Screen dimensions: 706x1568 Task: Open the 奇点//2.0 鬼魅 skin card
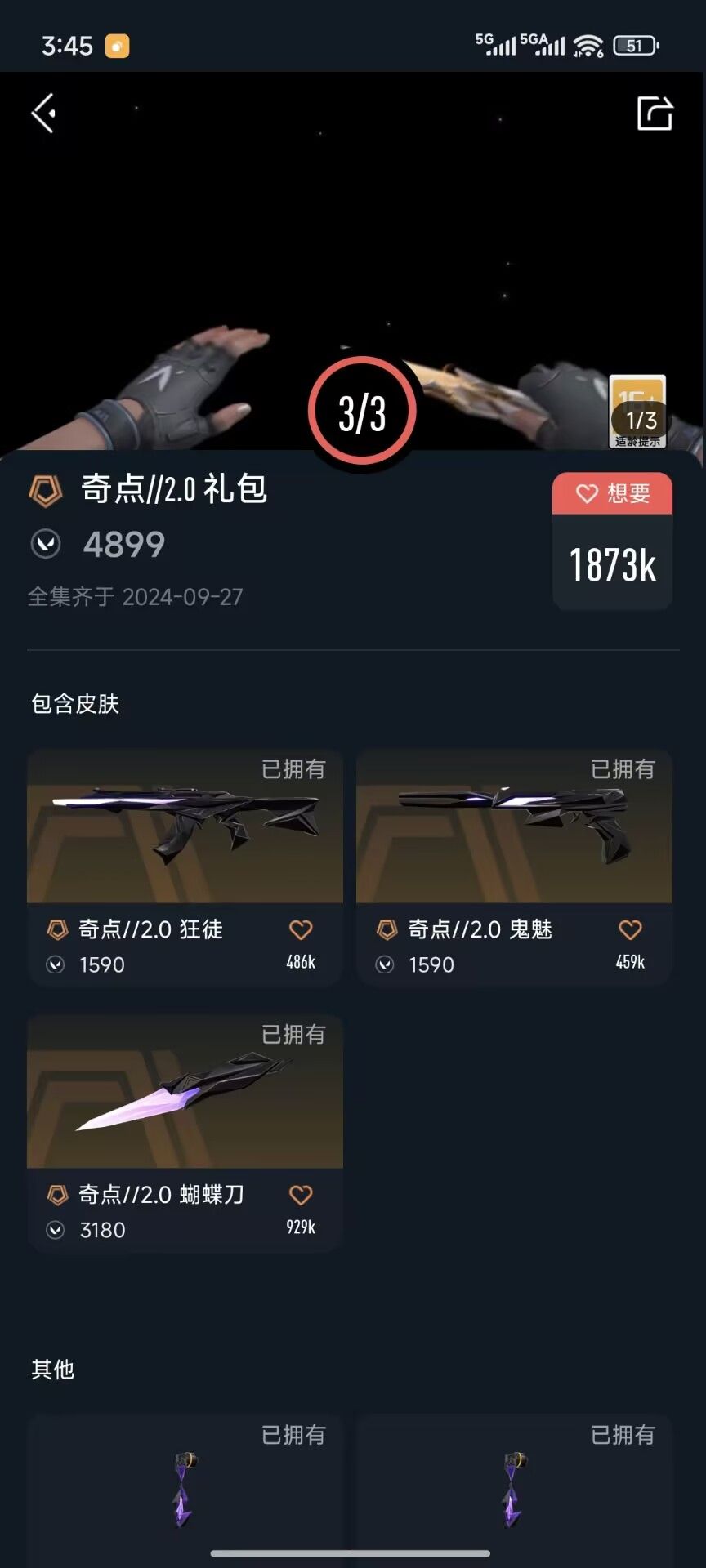pyautogui.click(x=514, y=867)
